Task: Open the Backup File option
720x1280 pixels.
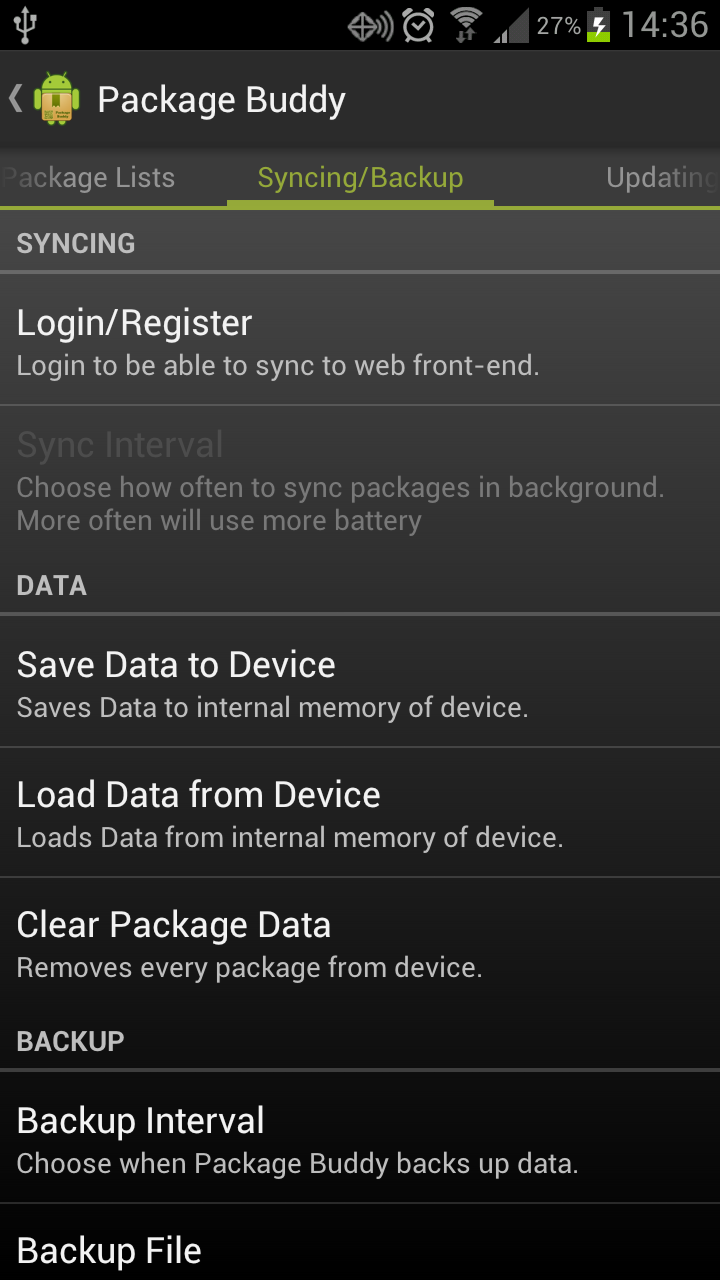Action: point(360,1243)
